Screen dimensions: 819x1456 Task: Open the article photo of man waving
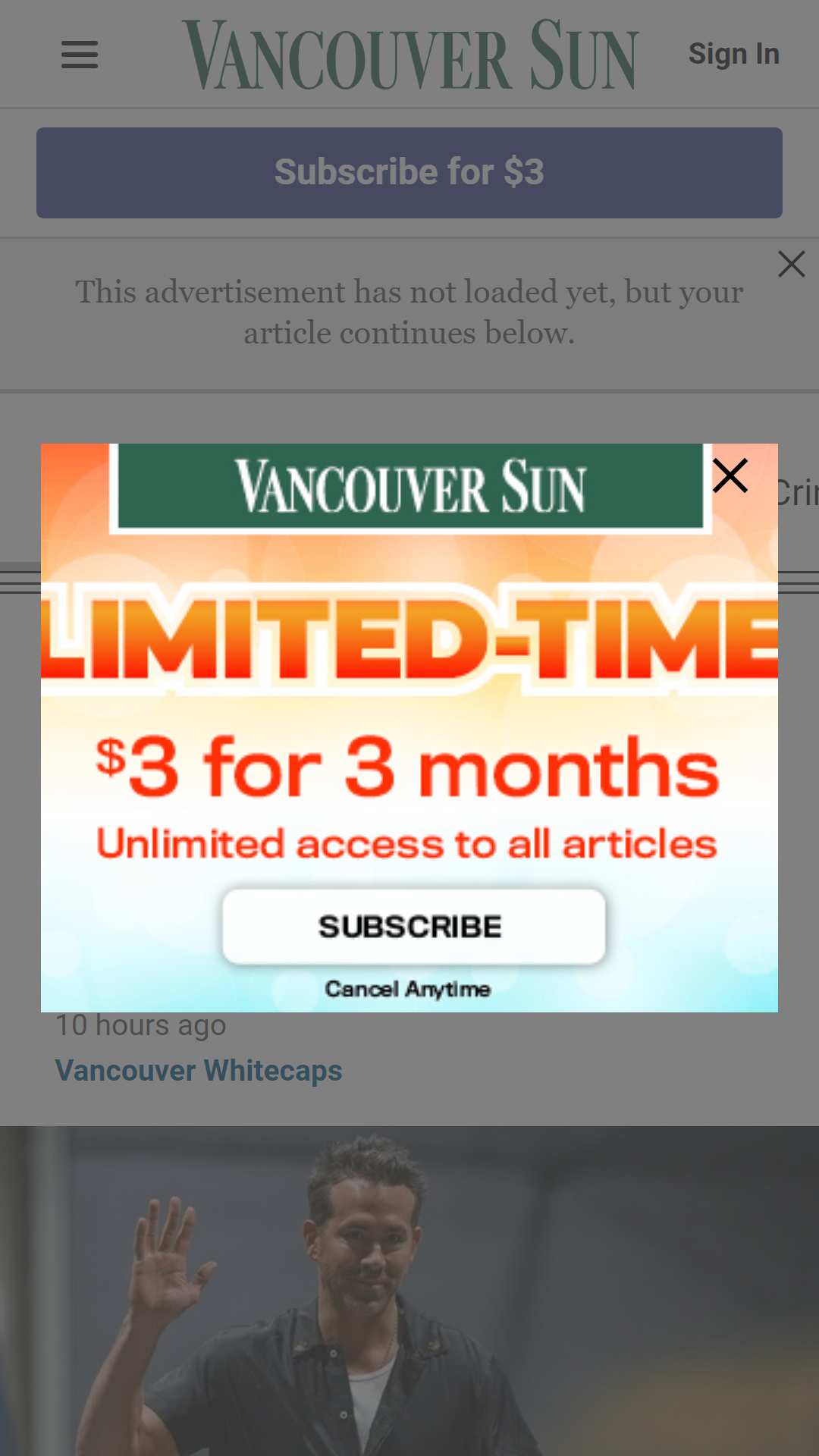click(409, 1291)
